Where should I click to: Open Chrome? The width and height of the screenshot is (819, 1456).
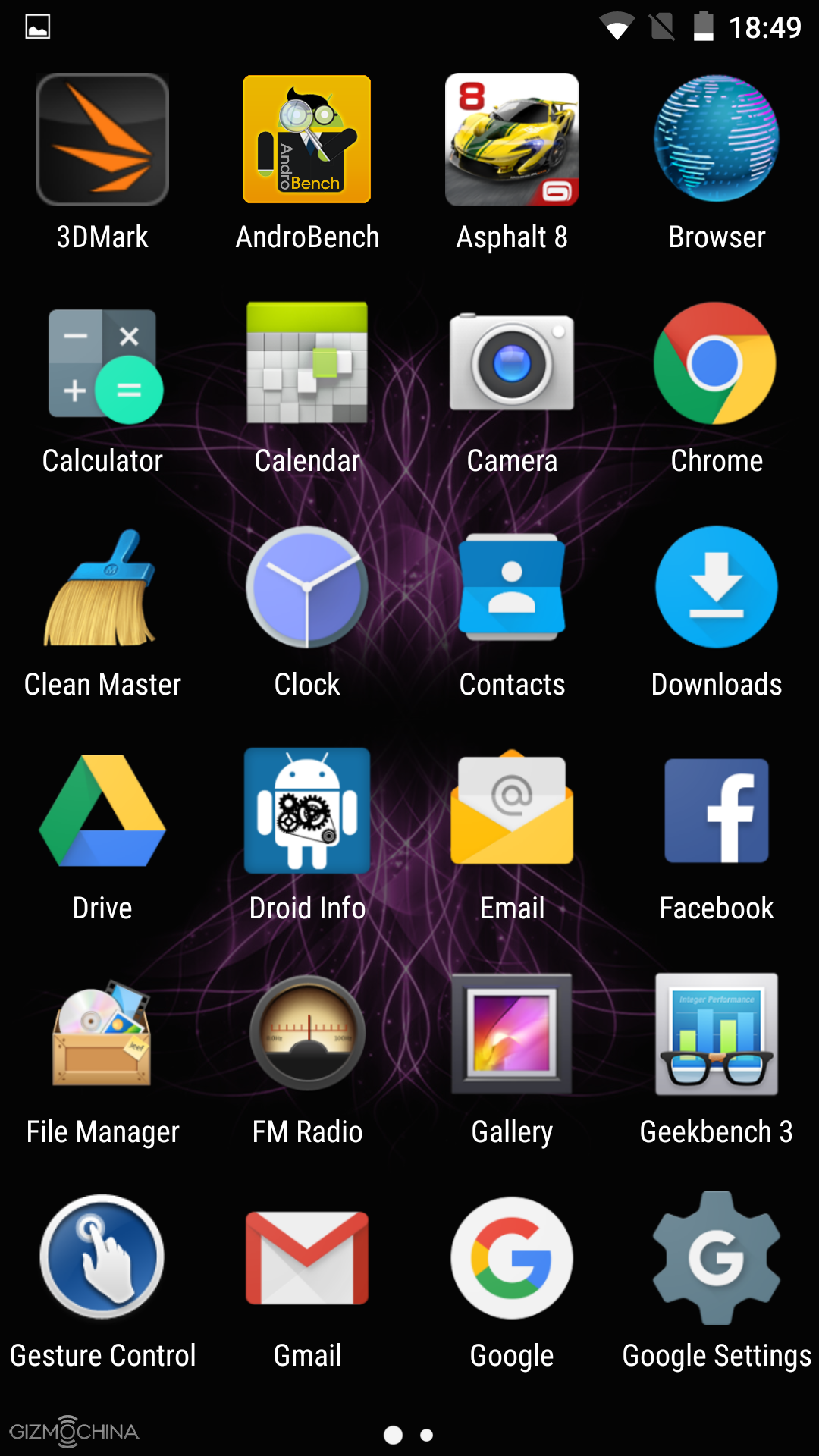click(x=717, y=362)
